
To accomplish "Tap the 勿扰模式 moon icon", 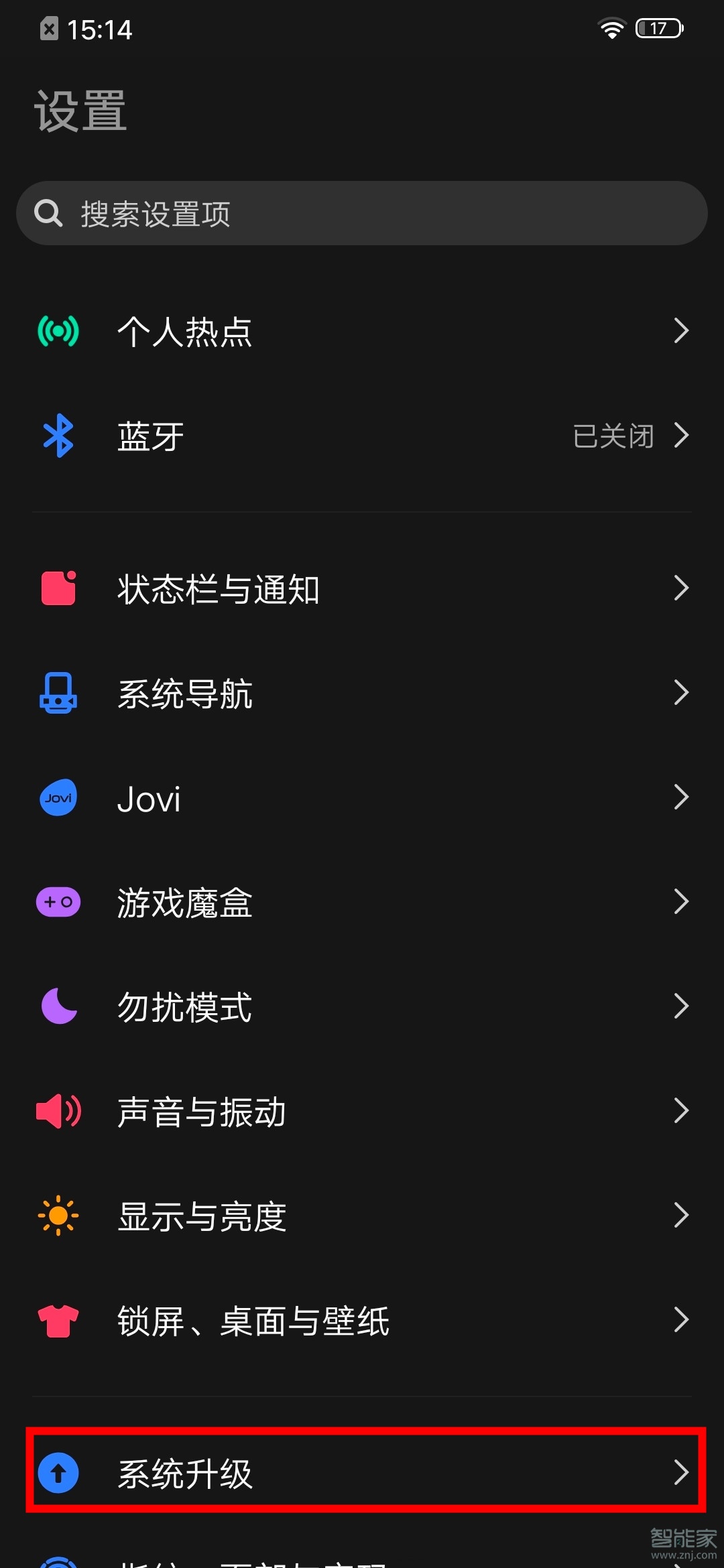I will click(58, 1006).
